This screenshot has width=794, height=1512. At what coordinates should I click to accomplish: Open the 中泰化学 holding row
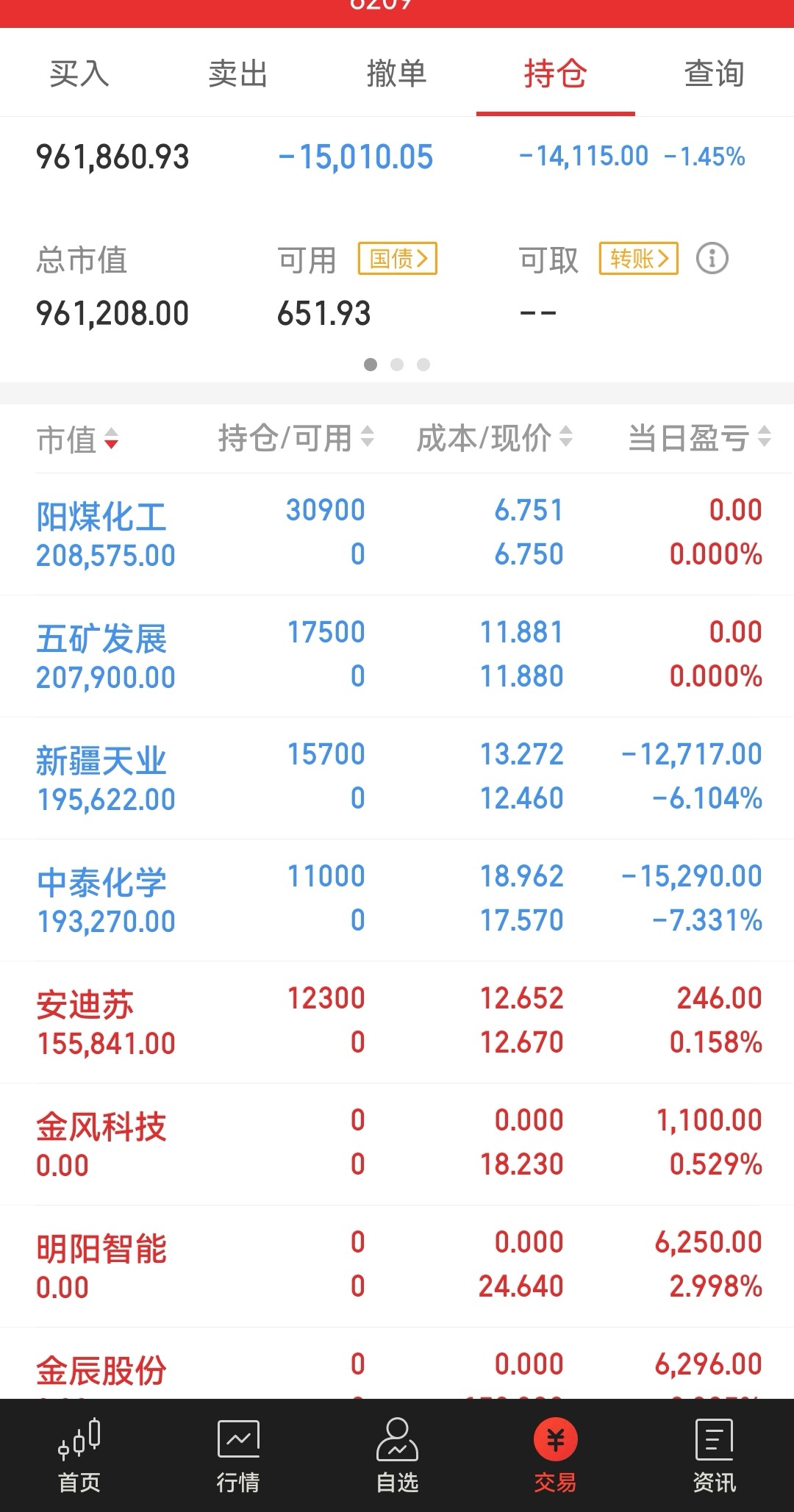397,900
